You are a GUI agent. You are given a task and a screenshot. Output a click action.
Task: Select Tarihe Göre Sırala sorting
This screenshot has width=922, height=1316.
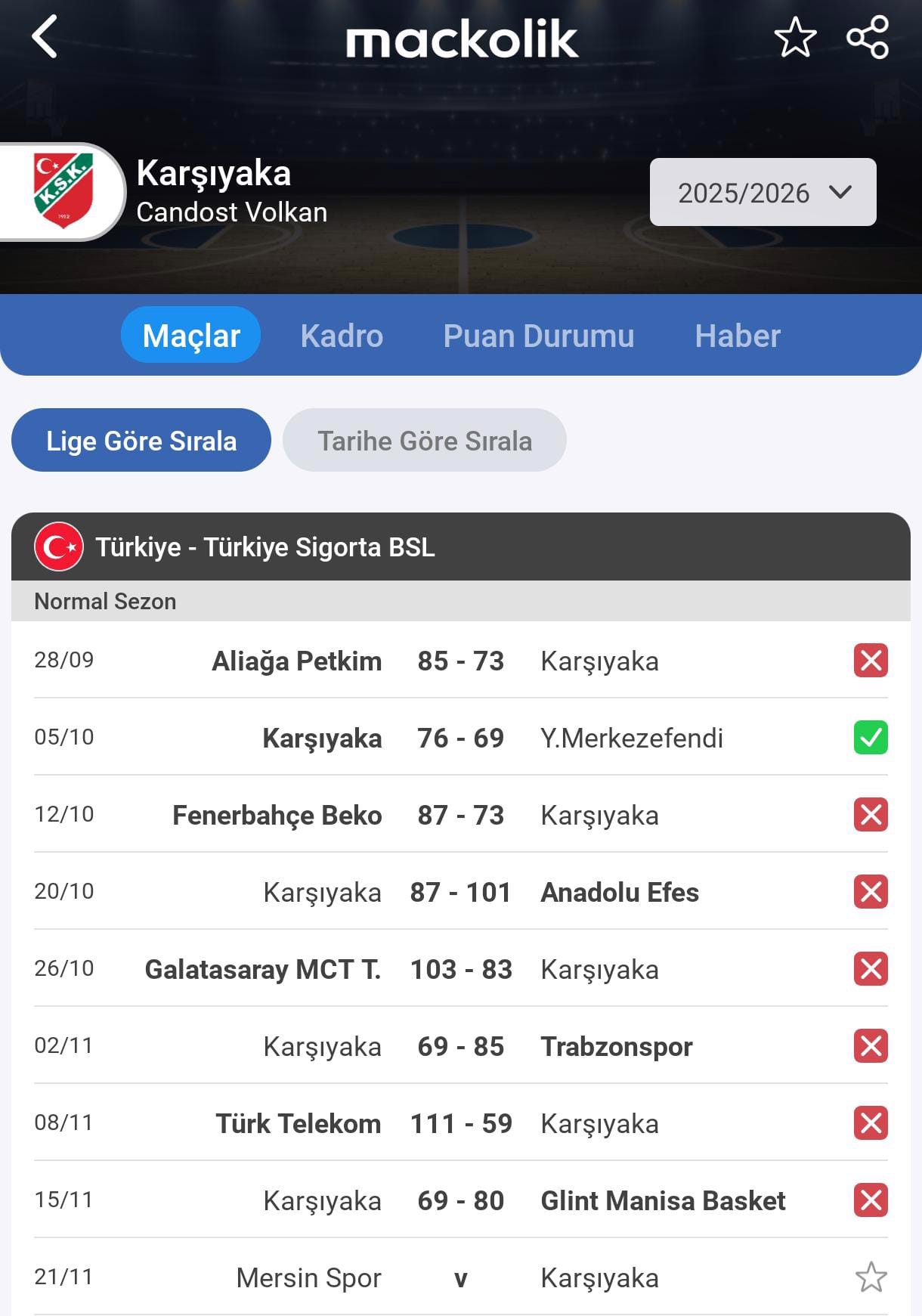[424, 441]
